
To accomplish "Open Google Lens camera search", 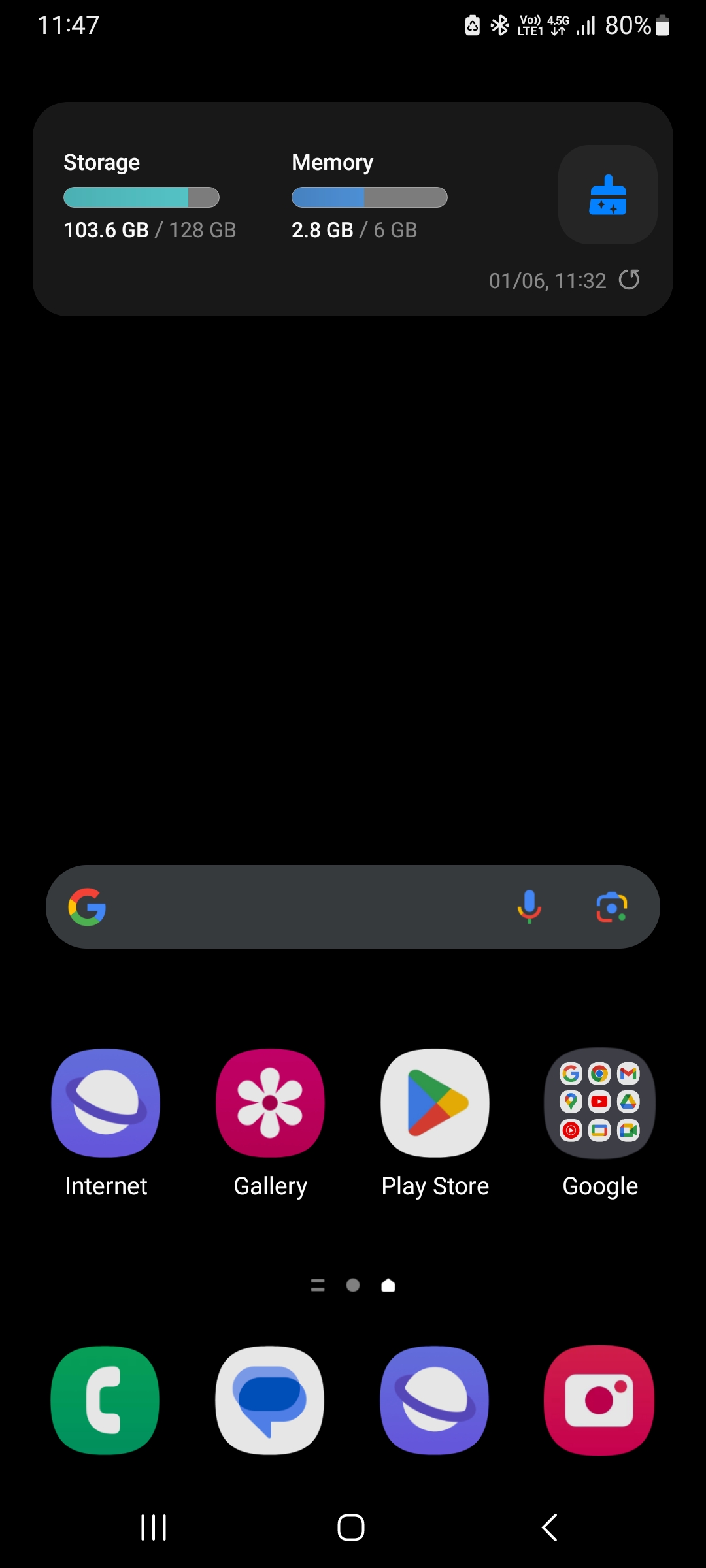I will click(611, 907).
